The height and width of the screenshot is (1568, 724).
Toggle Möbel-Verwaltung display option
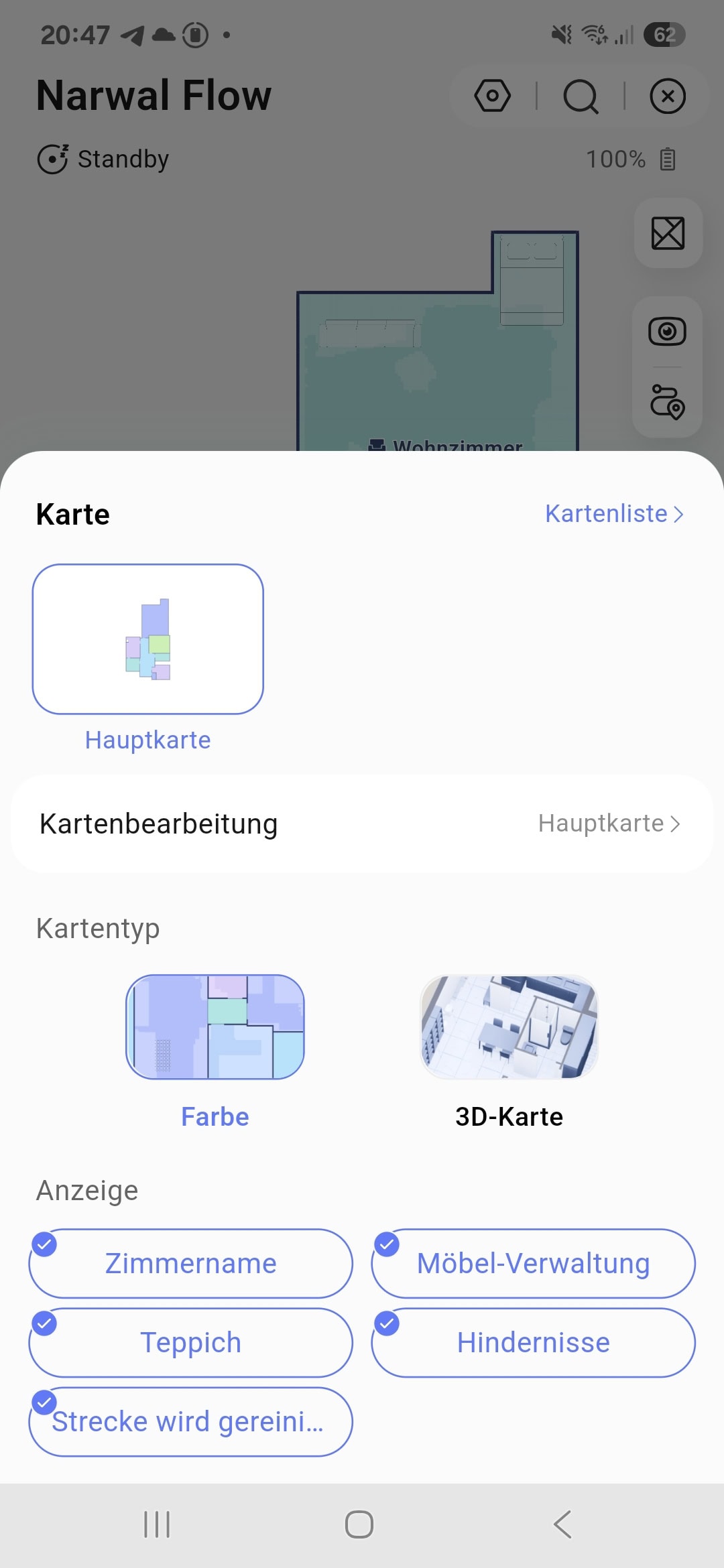pos(534,1263)
